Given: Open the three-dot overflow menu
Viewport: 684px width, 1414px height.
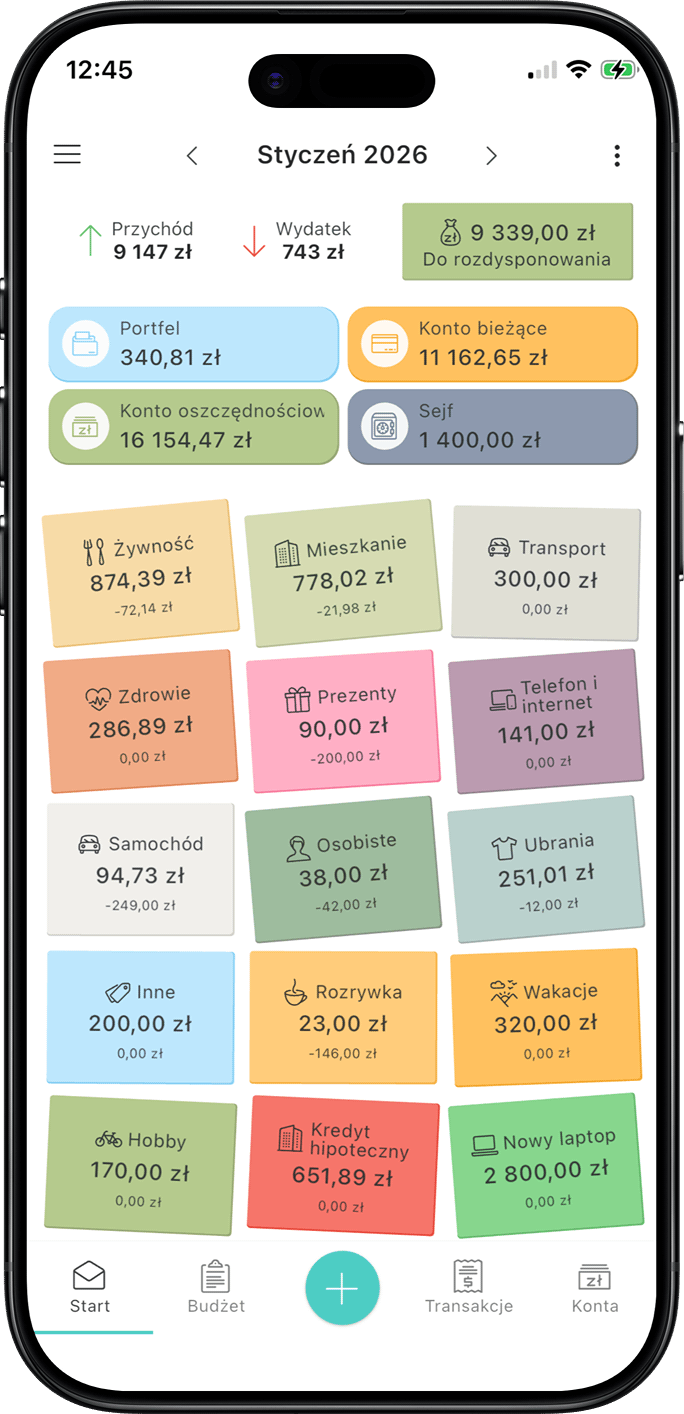Looking at the screenshot, I should (x=616, y=156).
